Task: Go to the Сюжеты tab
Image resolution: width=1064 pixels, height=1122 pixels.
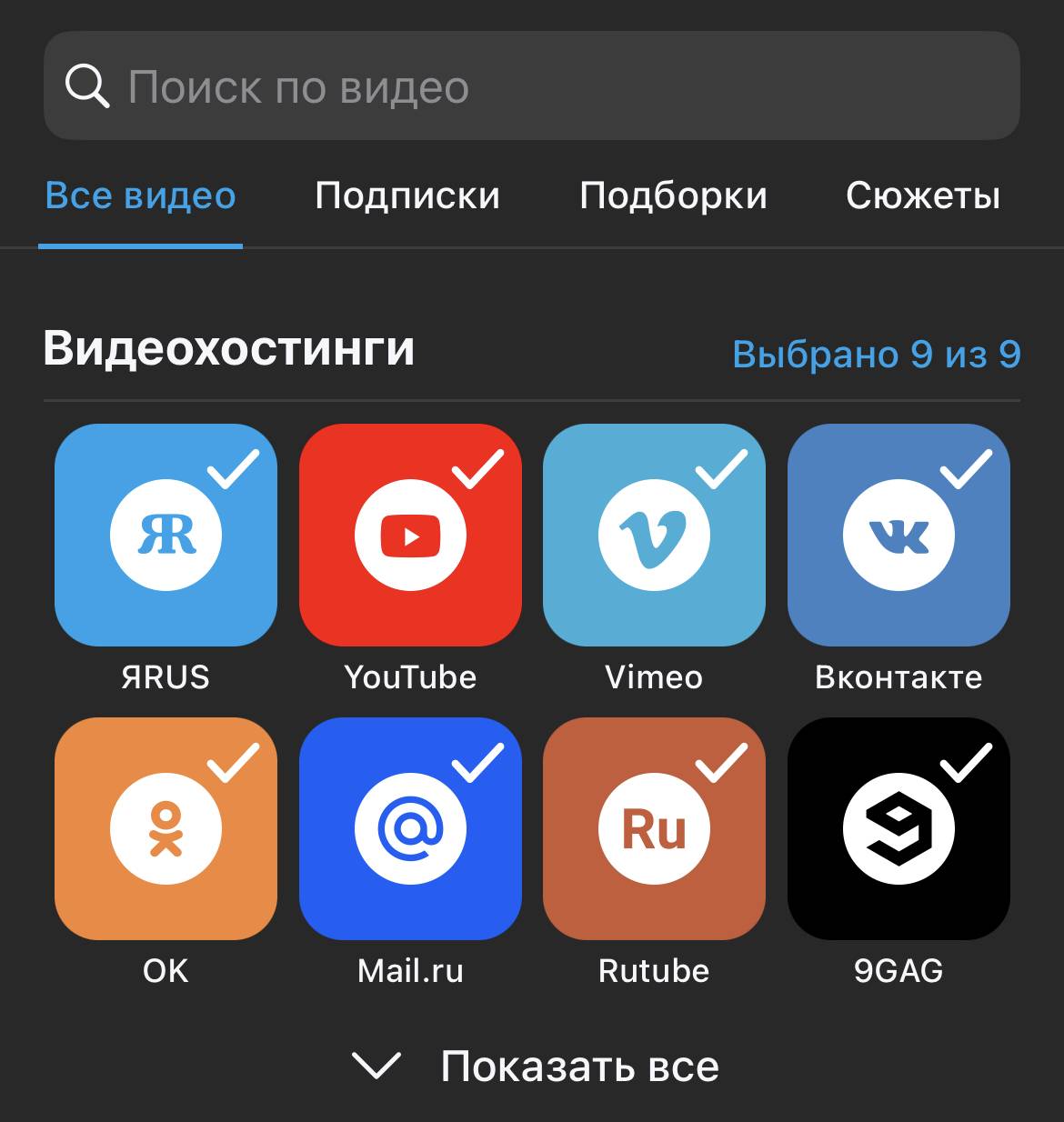Action: pos(922,195)
